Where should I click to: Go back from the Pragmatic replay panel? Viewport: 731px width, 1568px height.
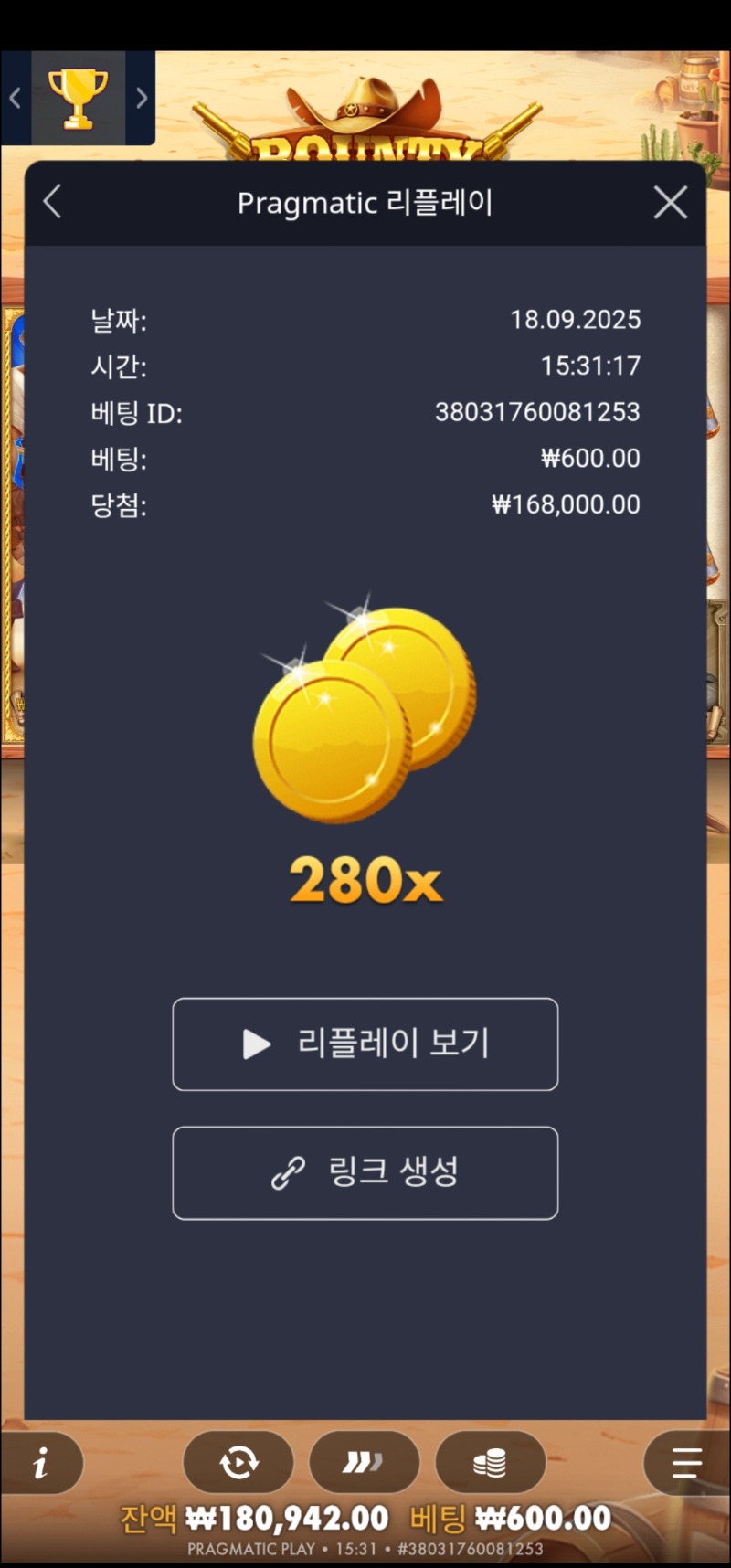point(52,202)
